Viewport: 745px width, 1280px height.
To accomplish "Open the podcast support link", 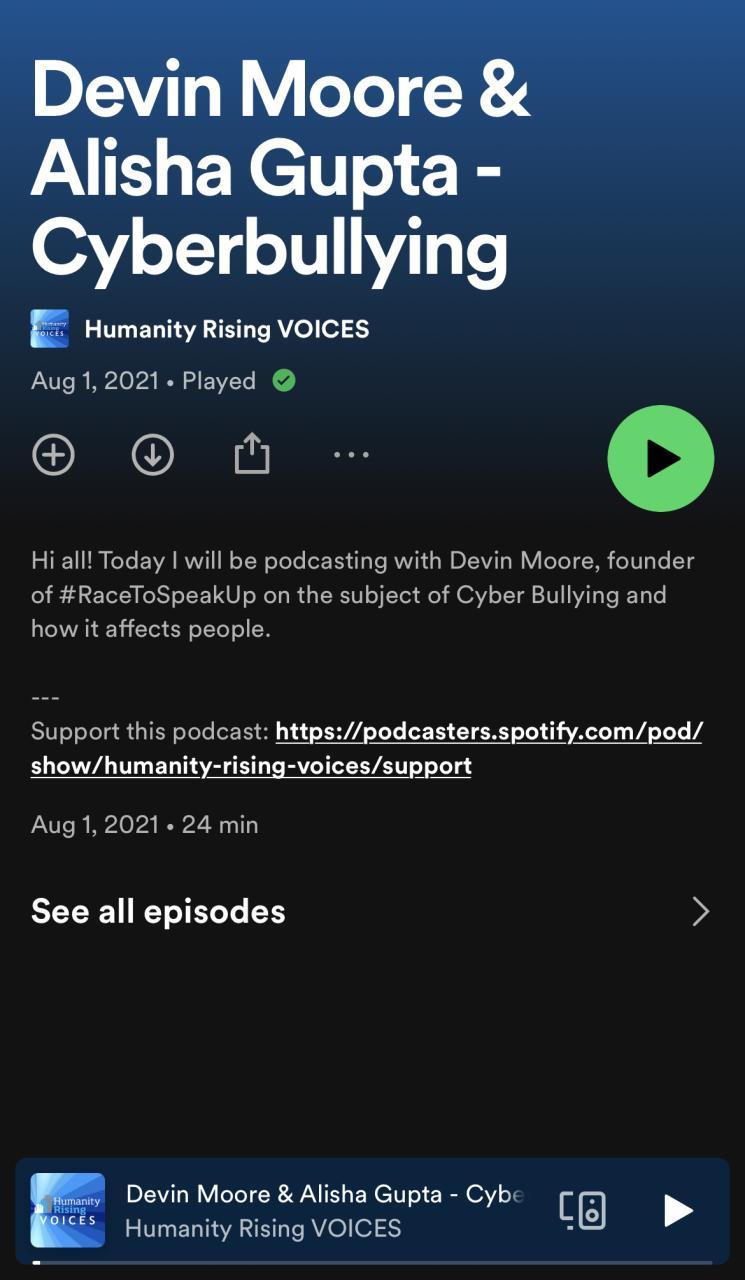I will [488, 732].
